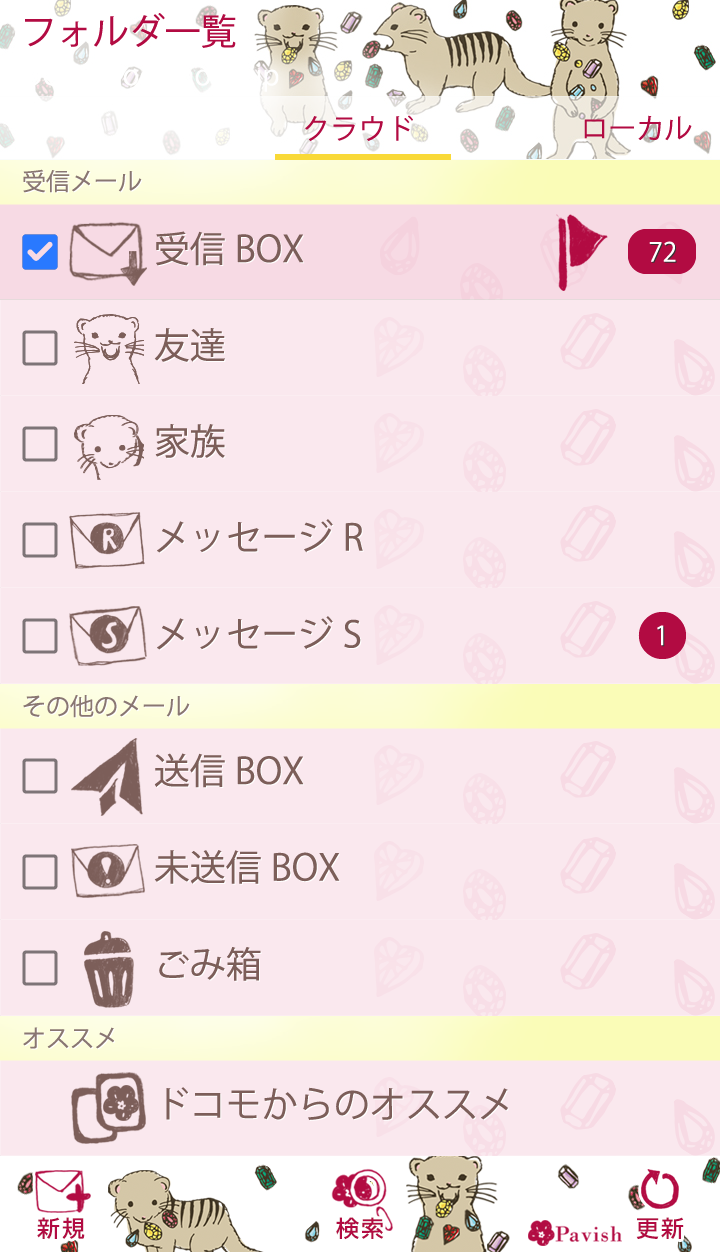The image size is (720, 1252).
Task: Check the 友達 folder checkbox
Action: 40,348
